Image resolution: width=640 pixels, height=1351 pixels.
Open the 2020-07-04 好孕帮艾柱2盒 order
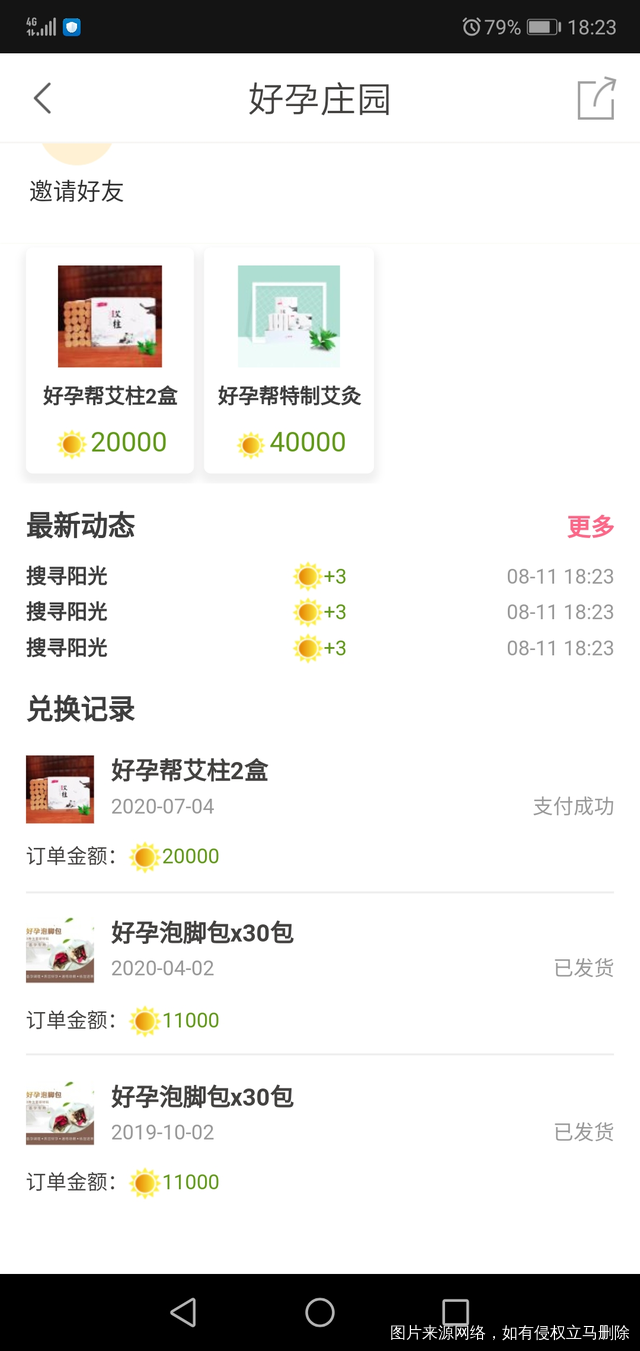(x=320, y=810)
